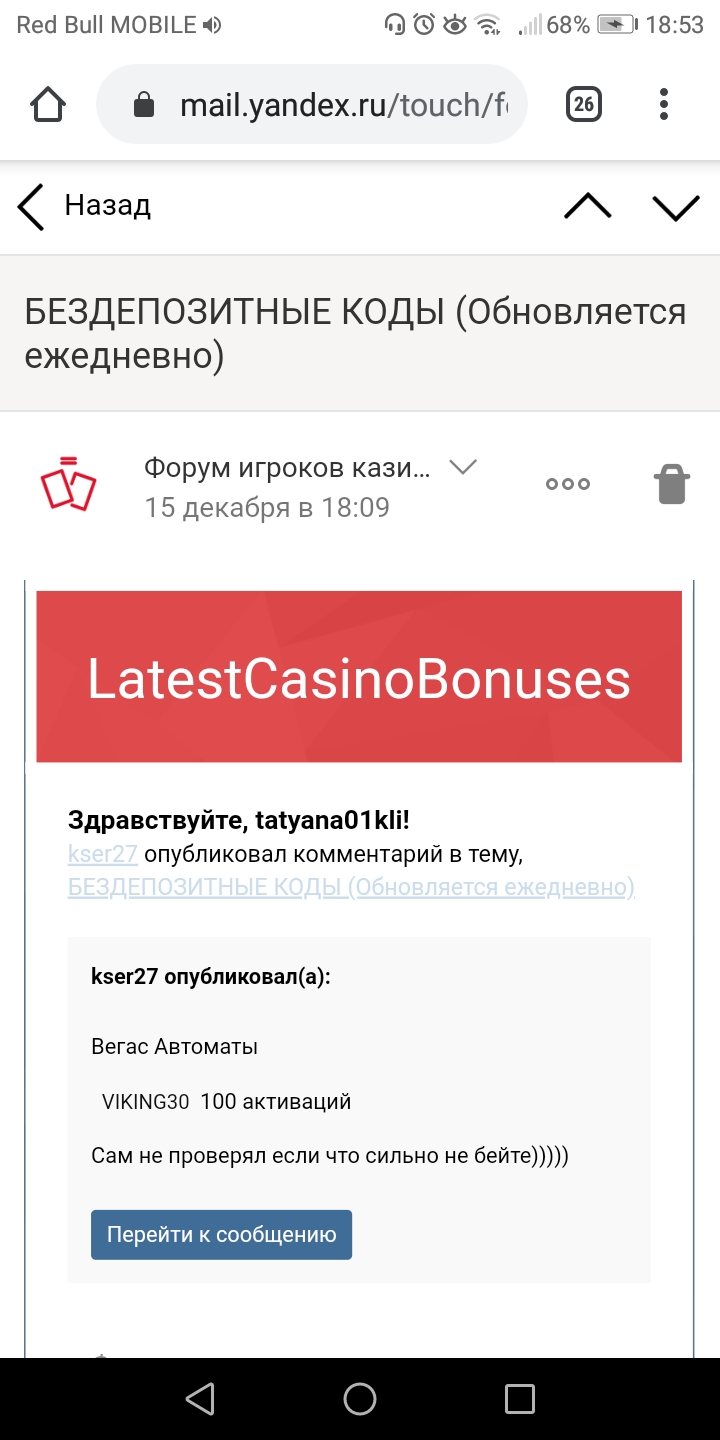Screen dimensions: 720x1440
Task: Open the БЕЗДЕПОЗИТНЫЕ КОДЫ topic link
Action: pyautogui.click(x=351, y=887)
